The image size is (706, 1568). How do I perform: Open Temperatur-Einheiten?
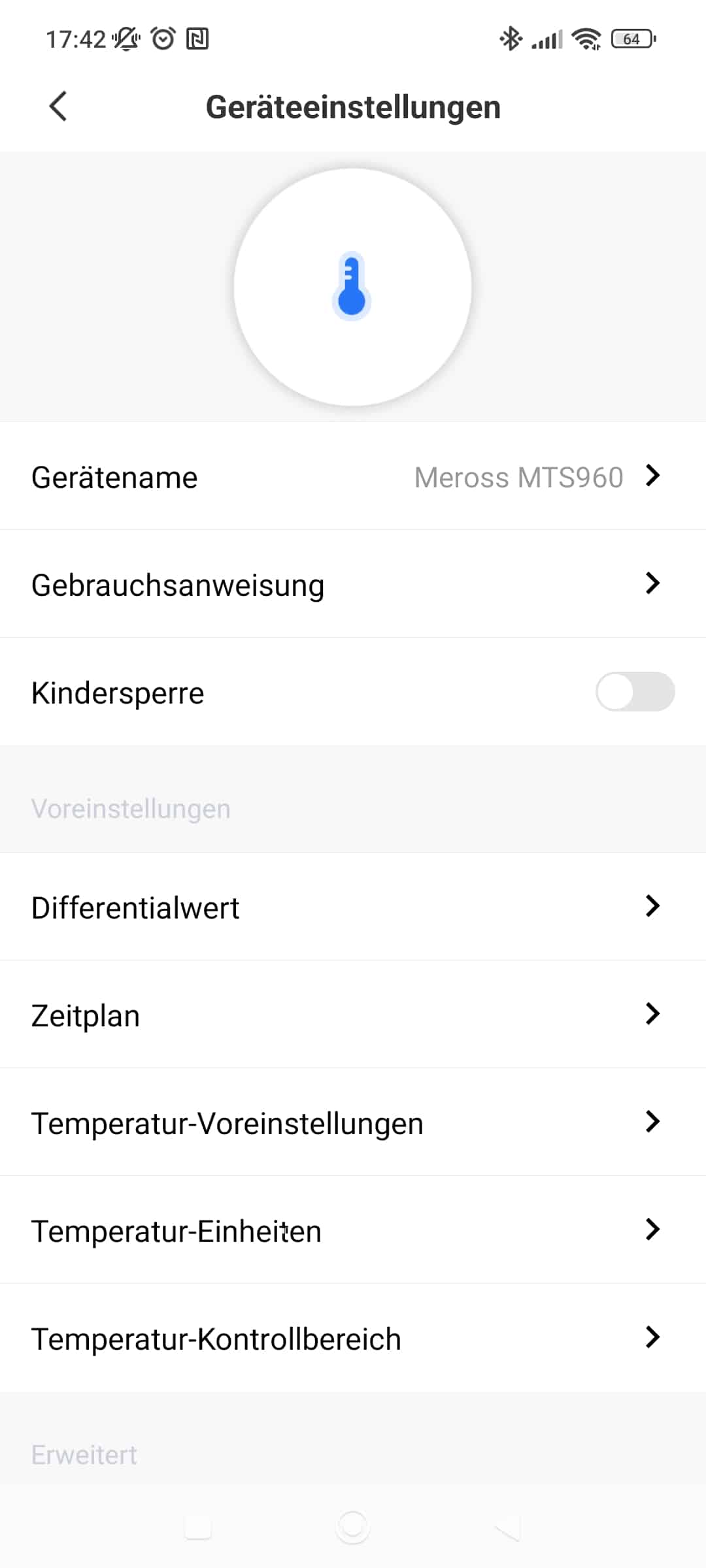tap(353, 1230)
